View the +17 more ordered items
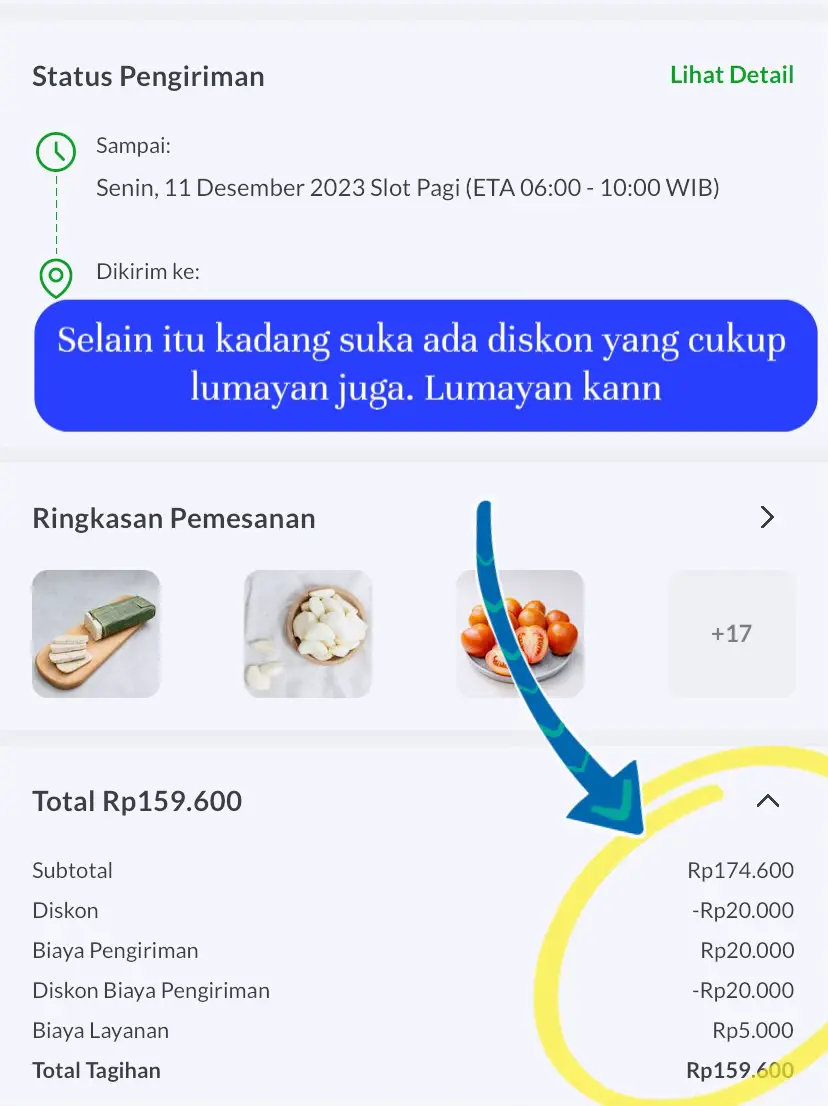The width and height of the screenshot is (828, 1106). 731,633
